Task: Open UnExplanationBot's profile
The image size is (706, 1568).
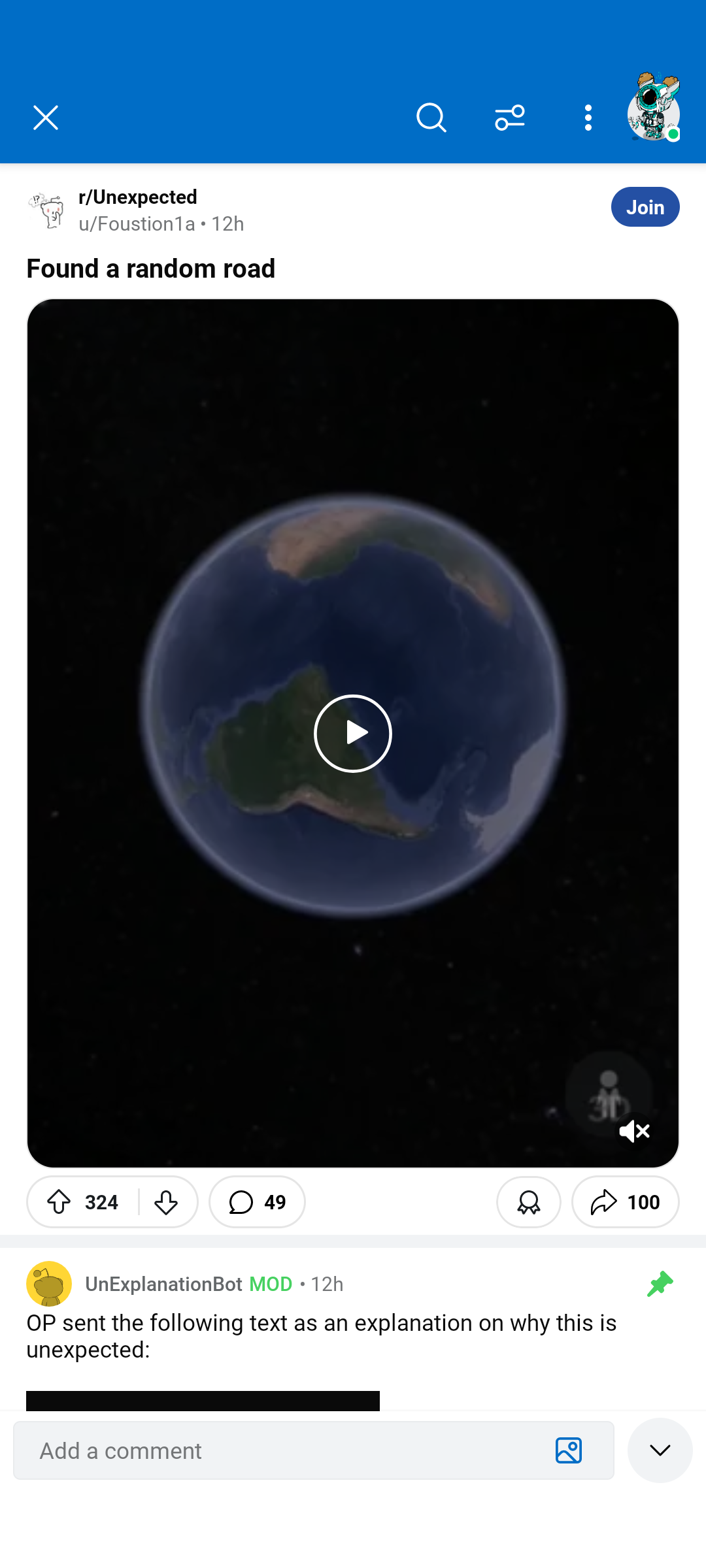Action: click(x=163, y=1284)
